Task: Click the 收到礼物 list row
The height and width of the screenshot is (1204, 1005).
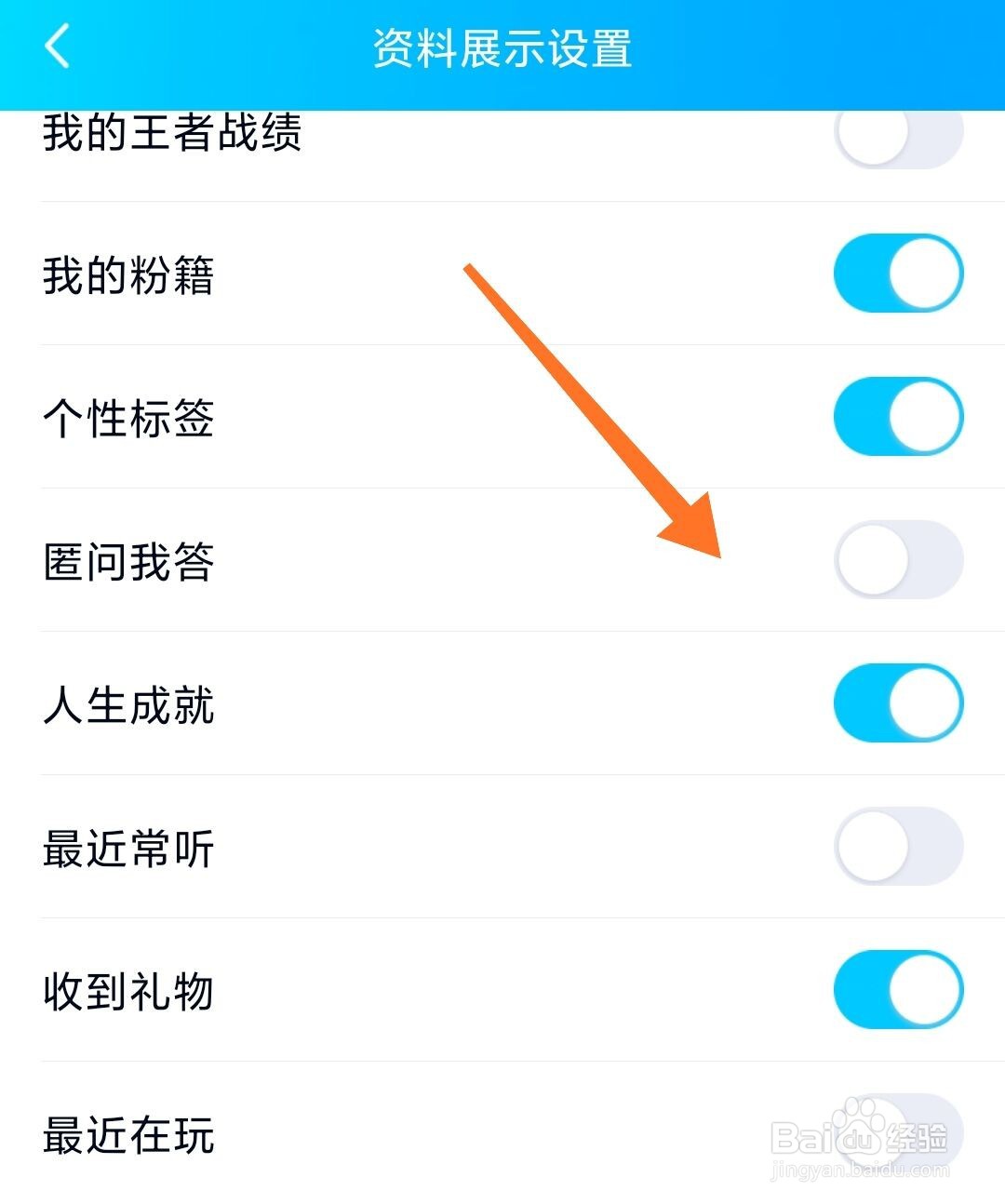Action: tap(130, 990)
